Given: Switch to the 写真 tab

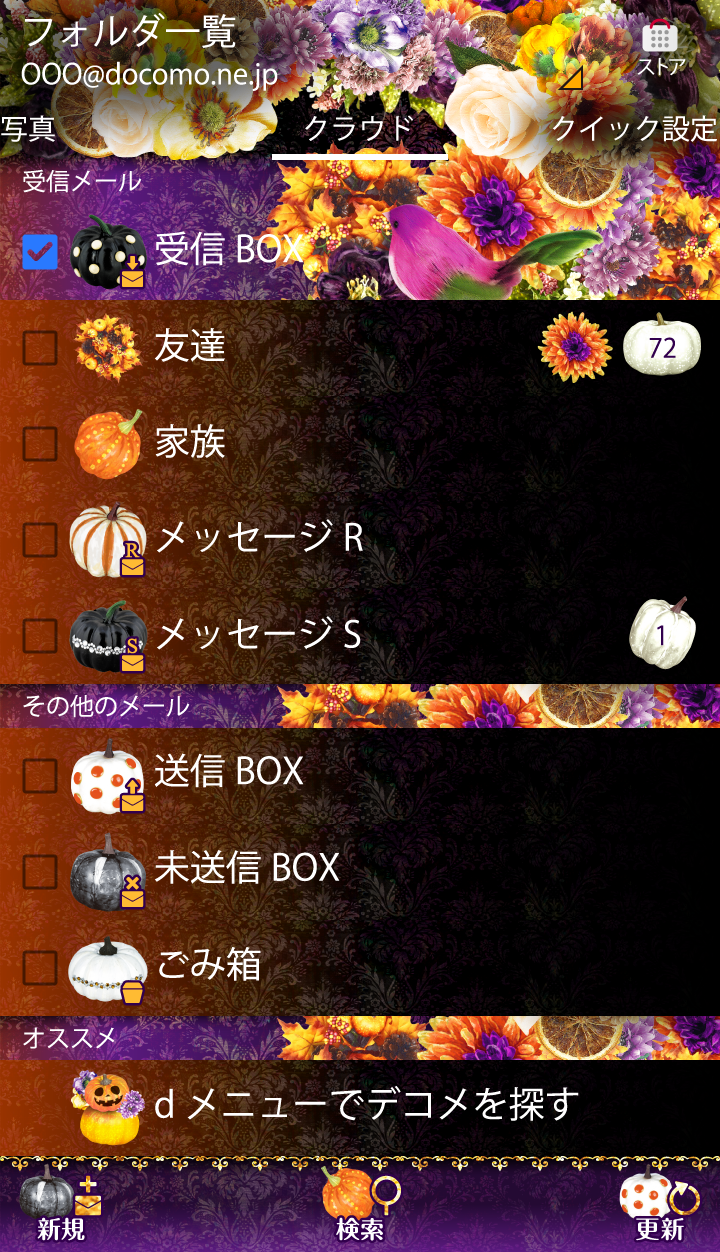Looking at the screenshot, I should (x=28, y=130).
